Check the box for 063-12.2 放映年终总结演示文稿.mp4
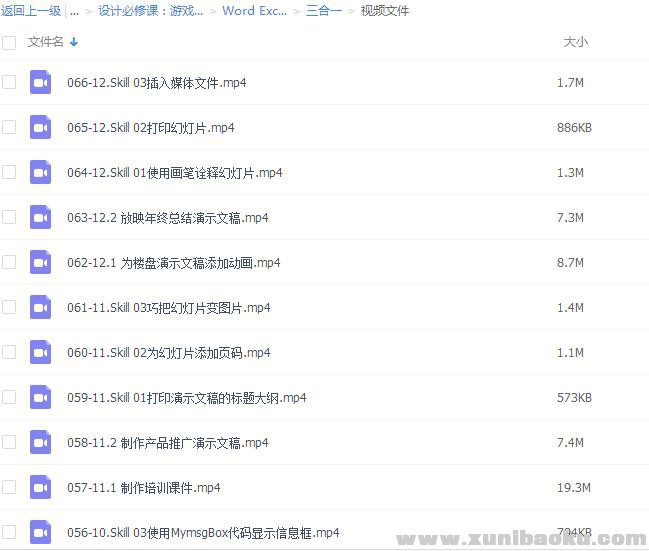The image size is (649, 551). tap(9, 218)
